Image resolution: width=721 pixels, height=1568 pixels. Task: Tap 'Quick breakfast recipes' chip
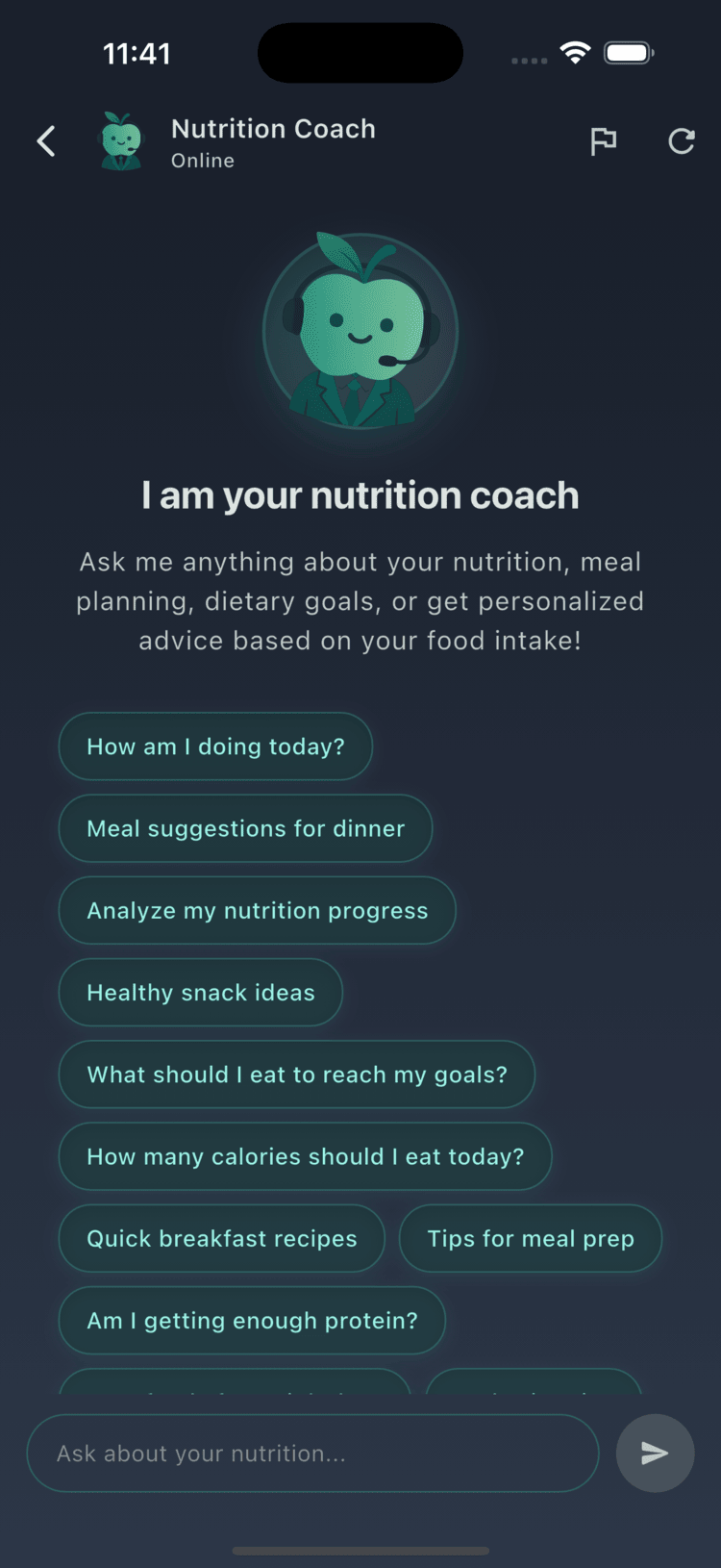click(221, 1238)
